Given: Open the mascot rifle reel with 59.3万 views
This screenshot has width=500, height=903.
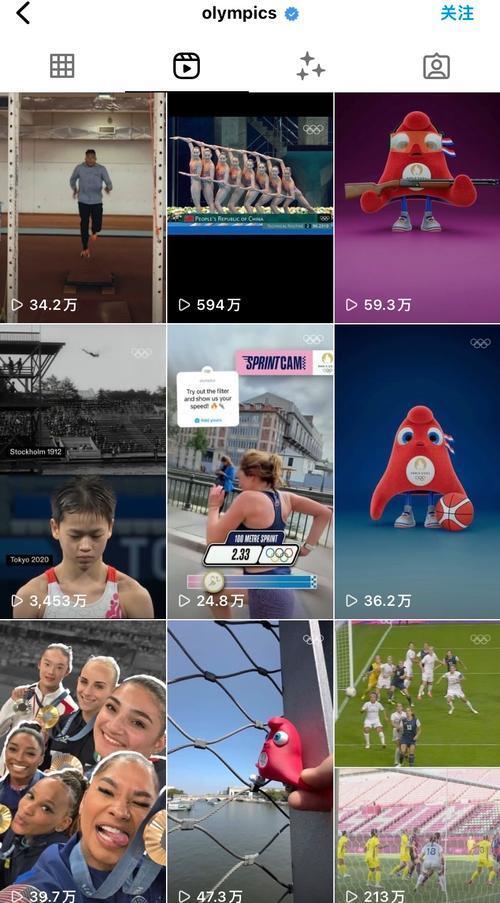Looking at the screenshot, I should (x=418, y=207).
